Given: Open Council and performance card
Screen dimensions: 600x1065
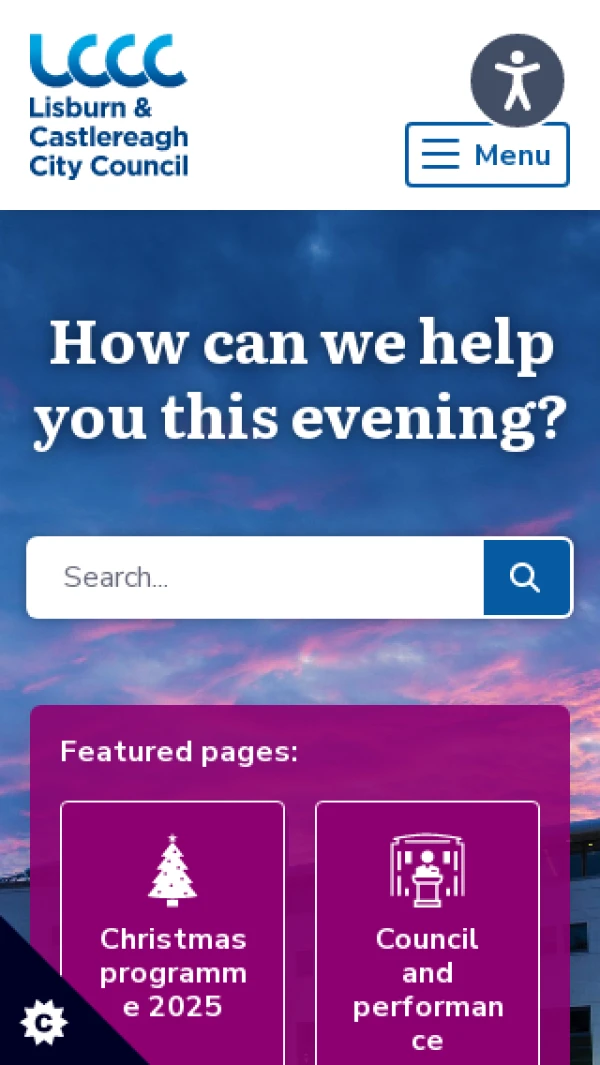Looking at the screenshot, I should (x=427, y=930).
